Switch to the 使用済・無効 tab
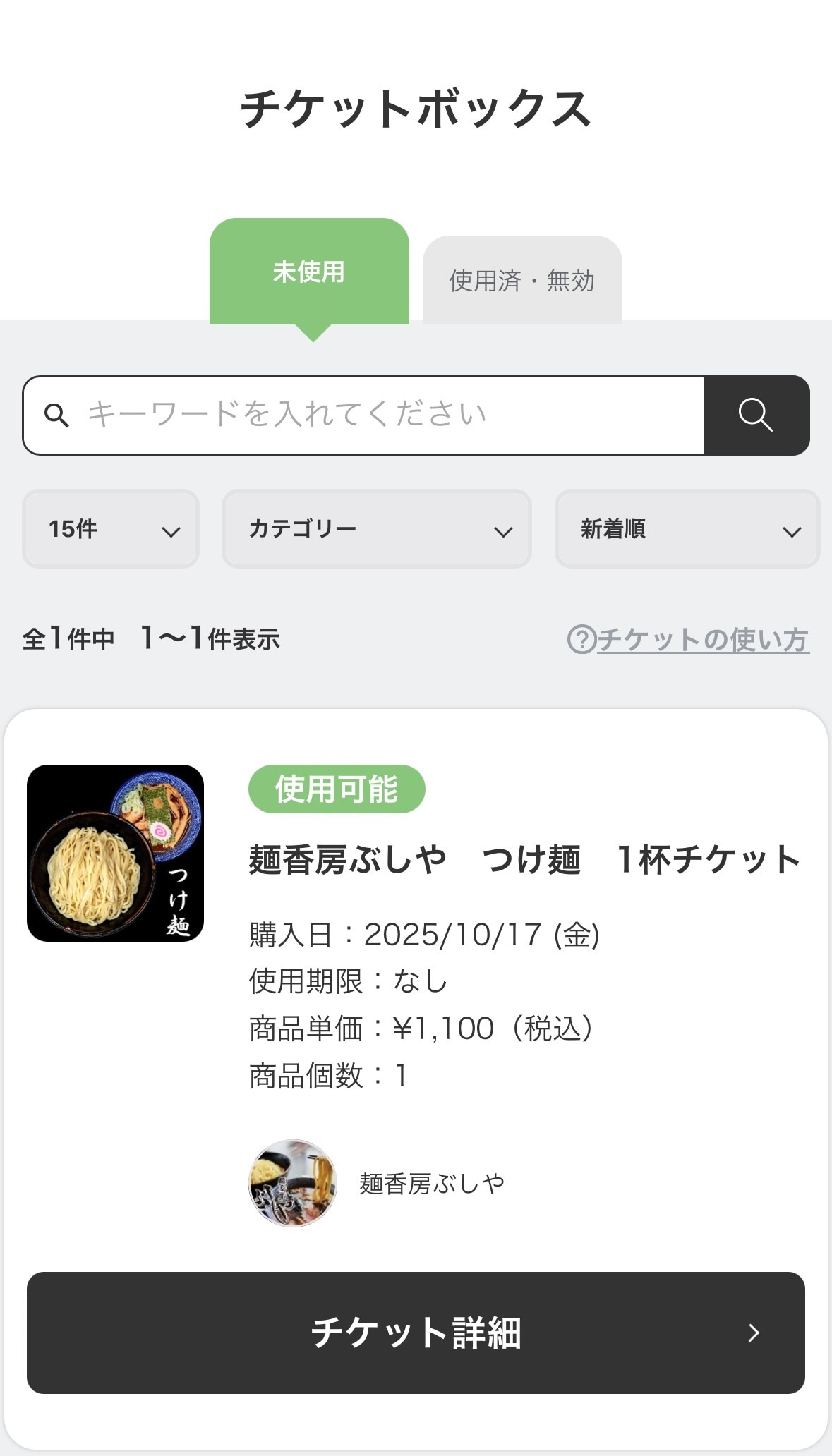This screenshot has height=1456, width=832. pyautogui.click(x=522, y=280)
